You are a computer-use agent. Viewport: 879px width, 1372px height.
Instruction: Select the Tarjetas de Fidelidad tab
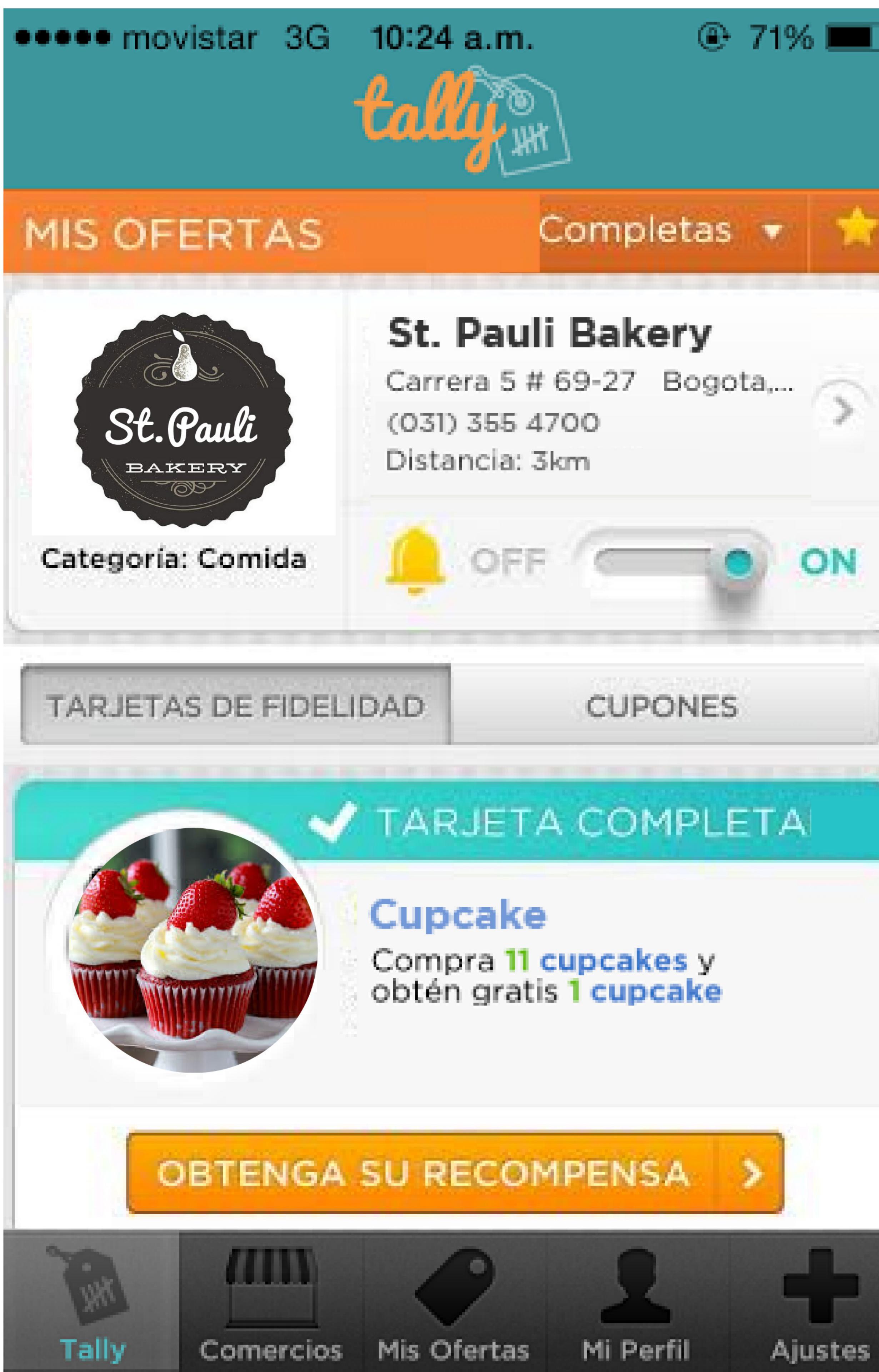(x=236, y=706)
